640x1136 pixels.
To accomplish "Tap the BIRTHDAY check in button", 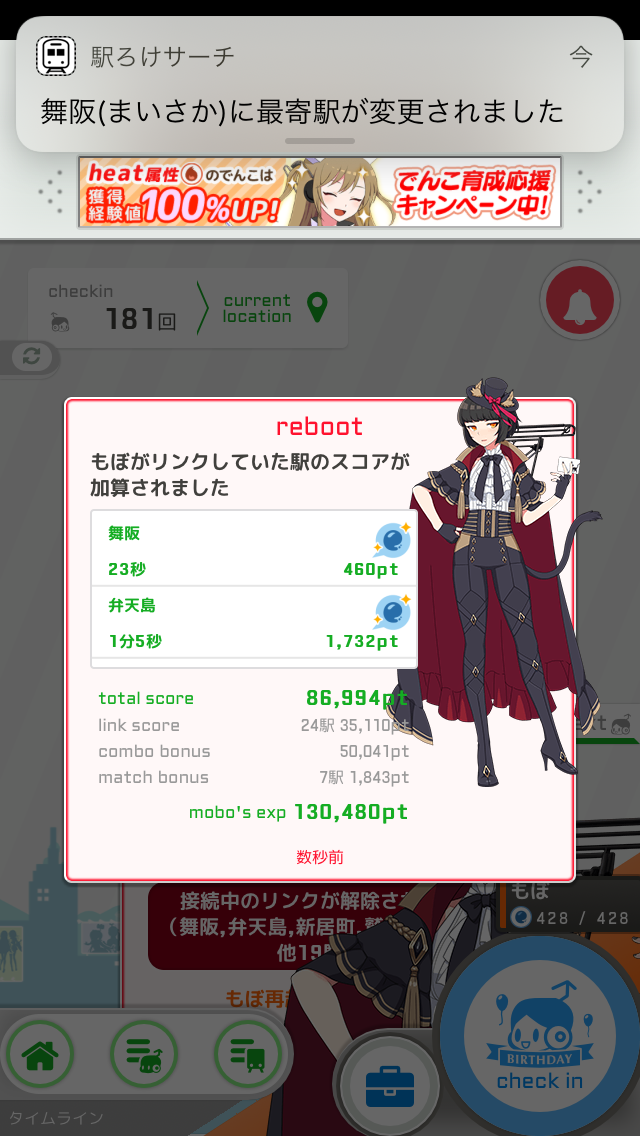I will [540, 1040].
